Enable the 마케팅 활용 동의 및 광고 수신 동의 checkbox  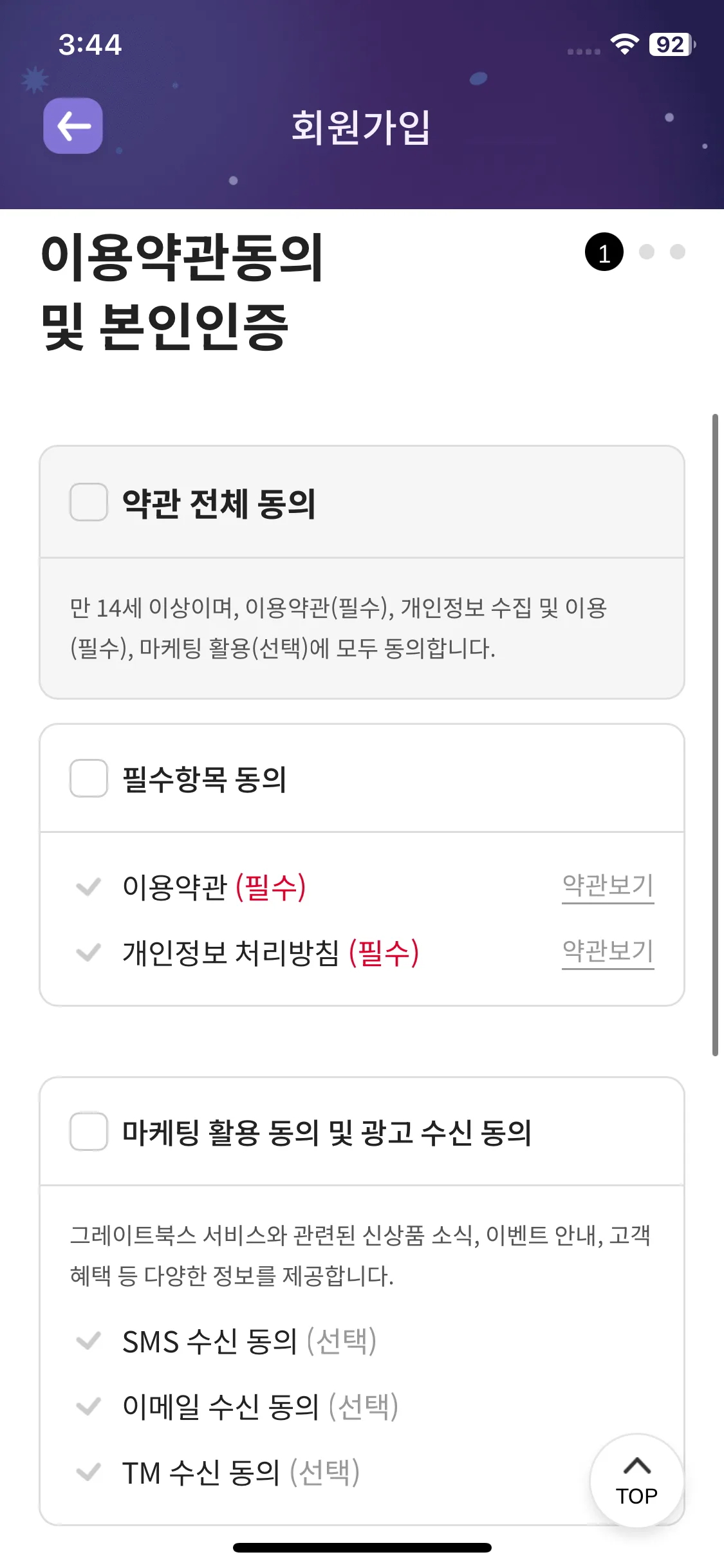(x=89, y=1131)
